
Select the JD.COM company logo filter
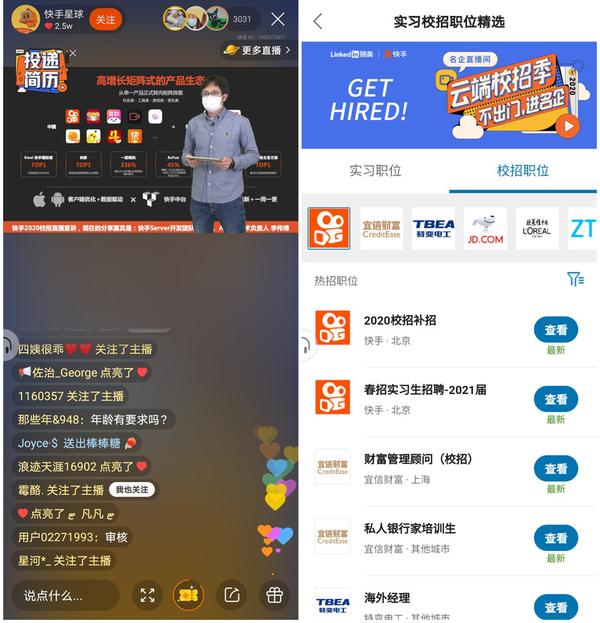[x=485, y=229]
